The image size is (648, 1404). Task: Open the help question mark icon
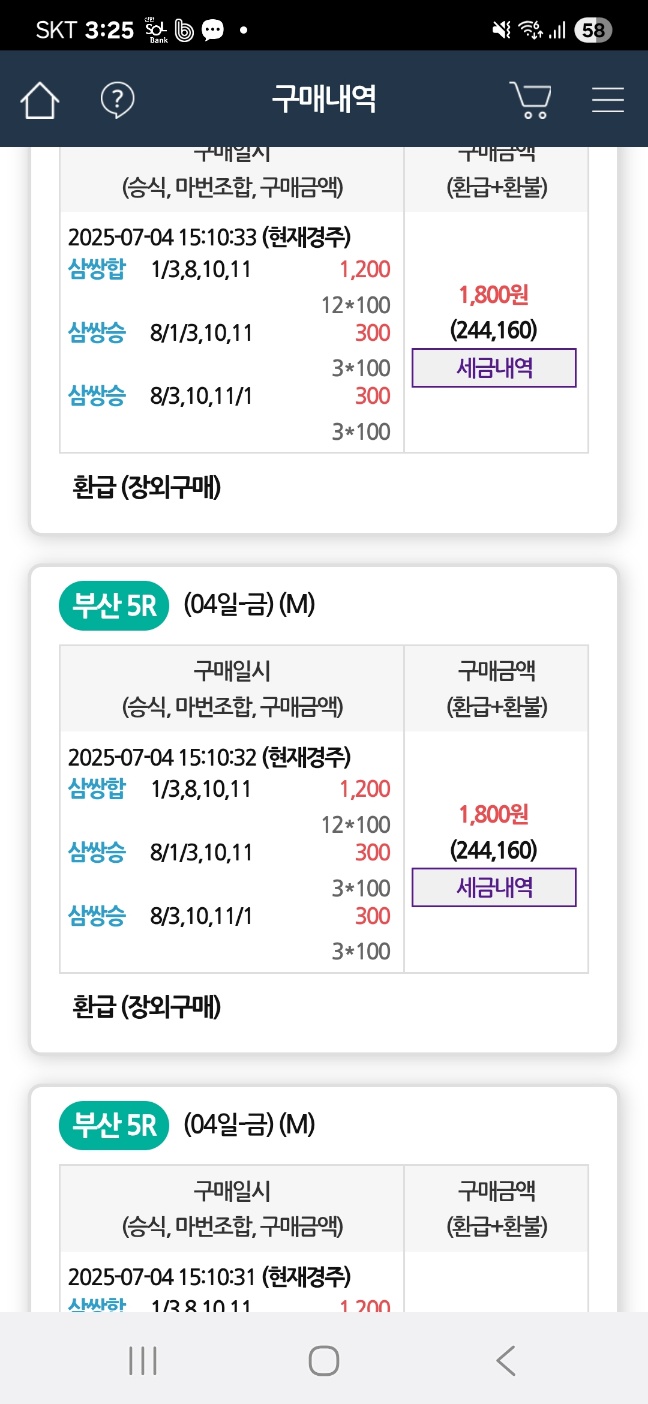pos(118,99)
